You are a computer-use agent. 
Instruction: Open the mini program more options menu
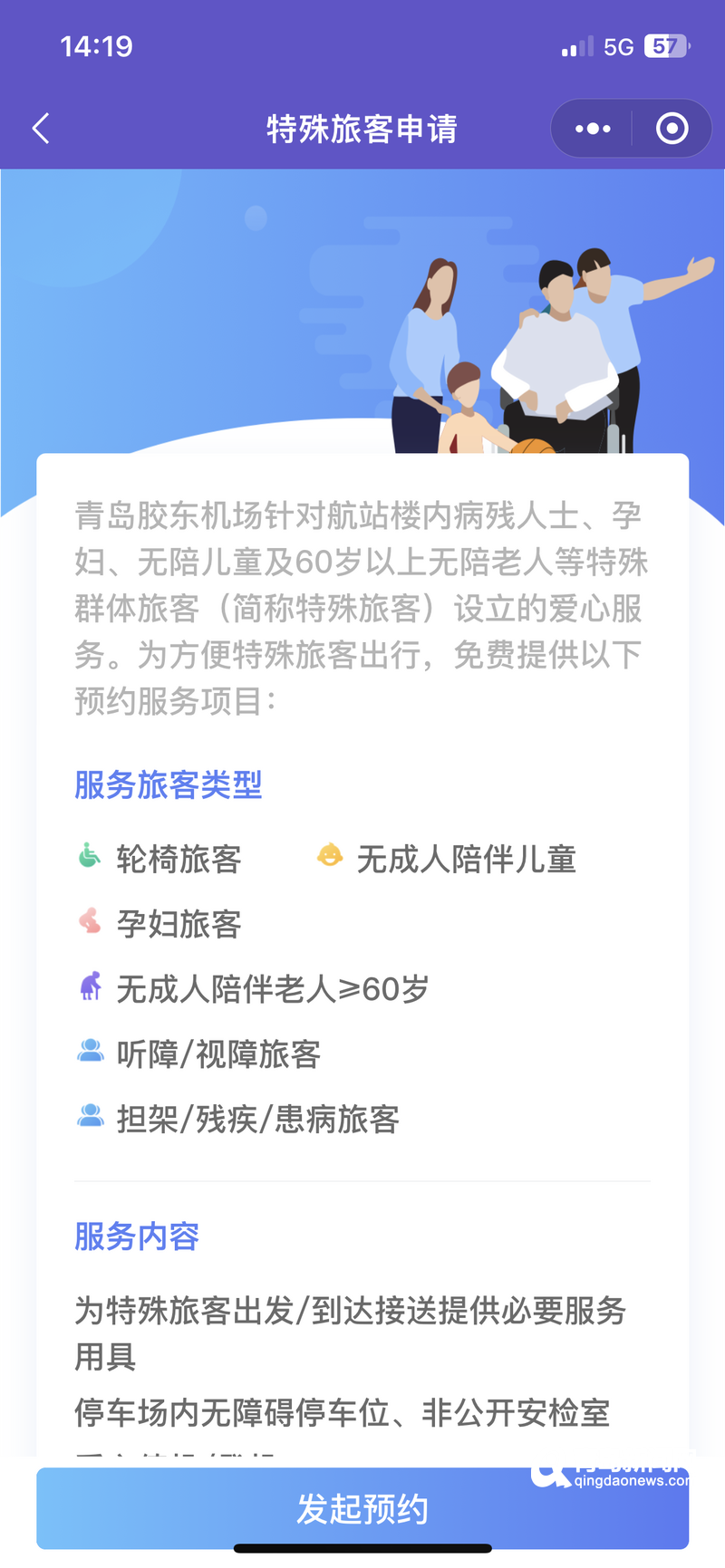[x=593, y=129]
